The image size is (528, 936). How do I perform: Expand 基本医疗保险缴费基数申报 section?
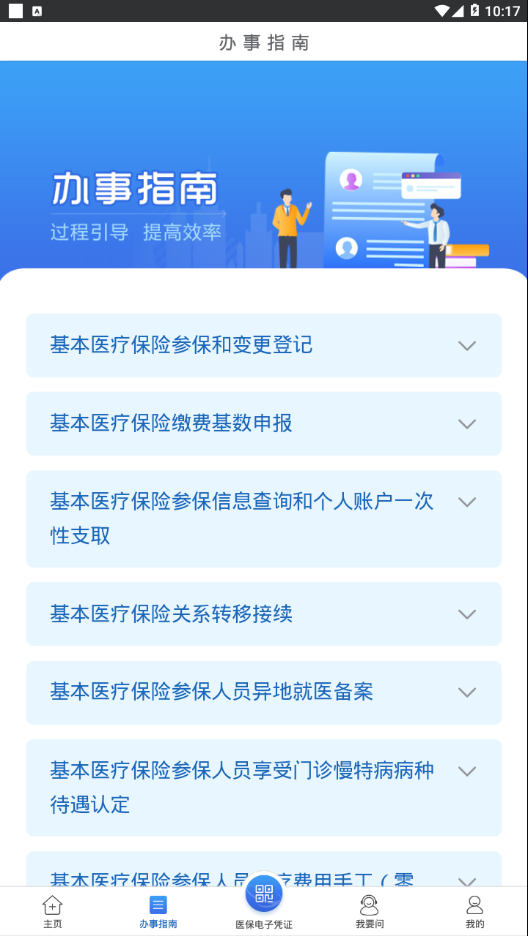[x=264, y=424]
